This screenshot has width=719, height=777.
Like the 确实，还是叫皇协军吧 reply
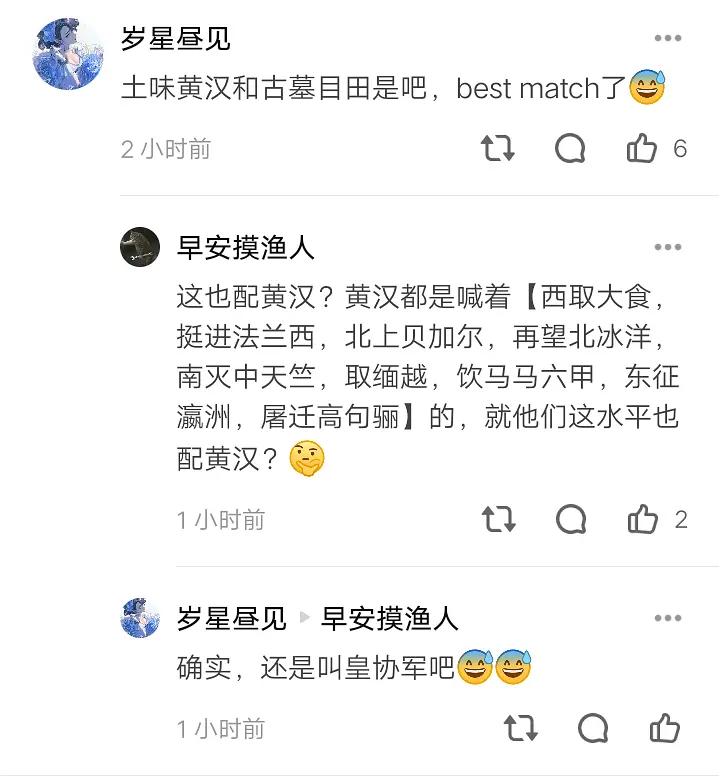[665, 728]
